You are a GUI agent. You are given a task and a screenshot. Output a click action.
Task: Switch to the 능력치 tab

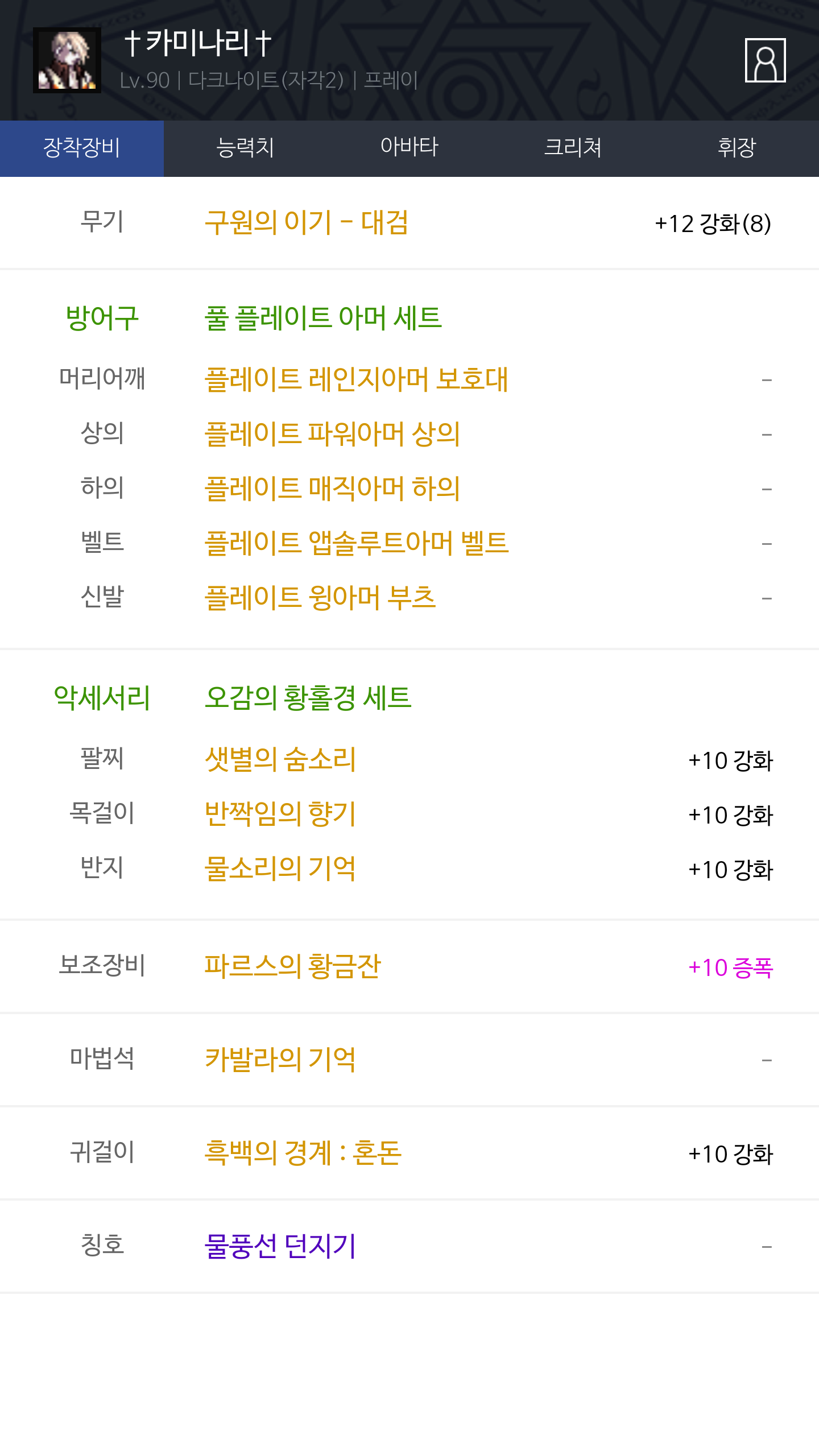246,148
